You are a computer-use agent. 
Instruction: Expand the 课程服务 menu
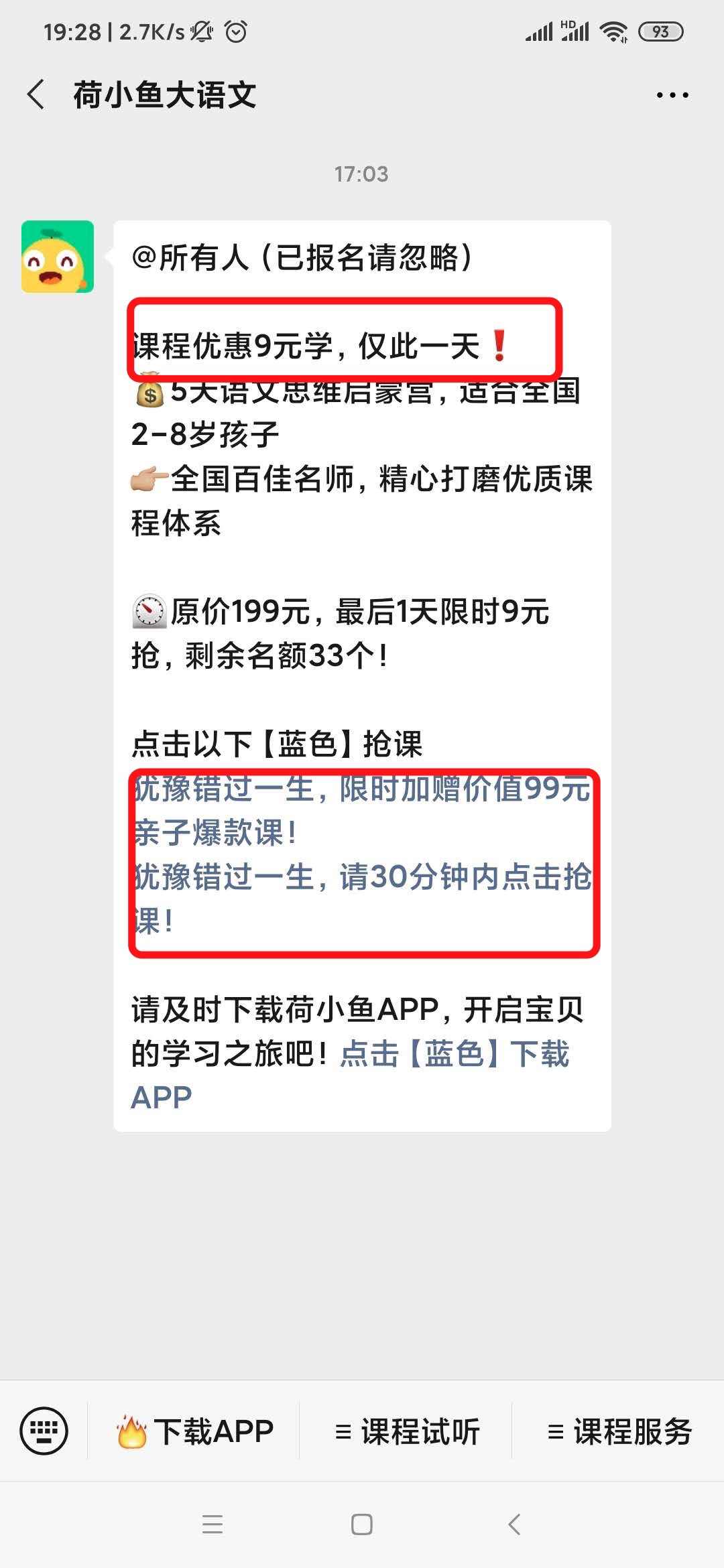point(619,1432)
